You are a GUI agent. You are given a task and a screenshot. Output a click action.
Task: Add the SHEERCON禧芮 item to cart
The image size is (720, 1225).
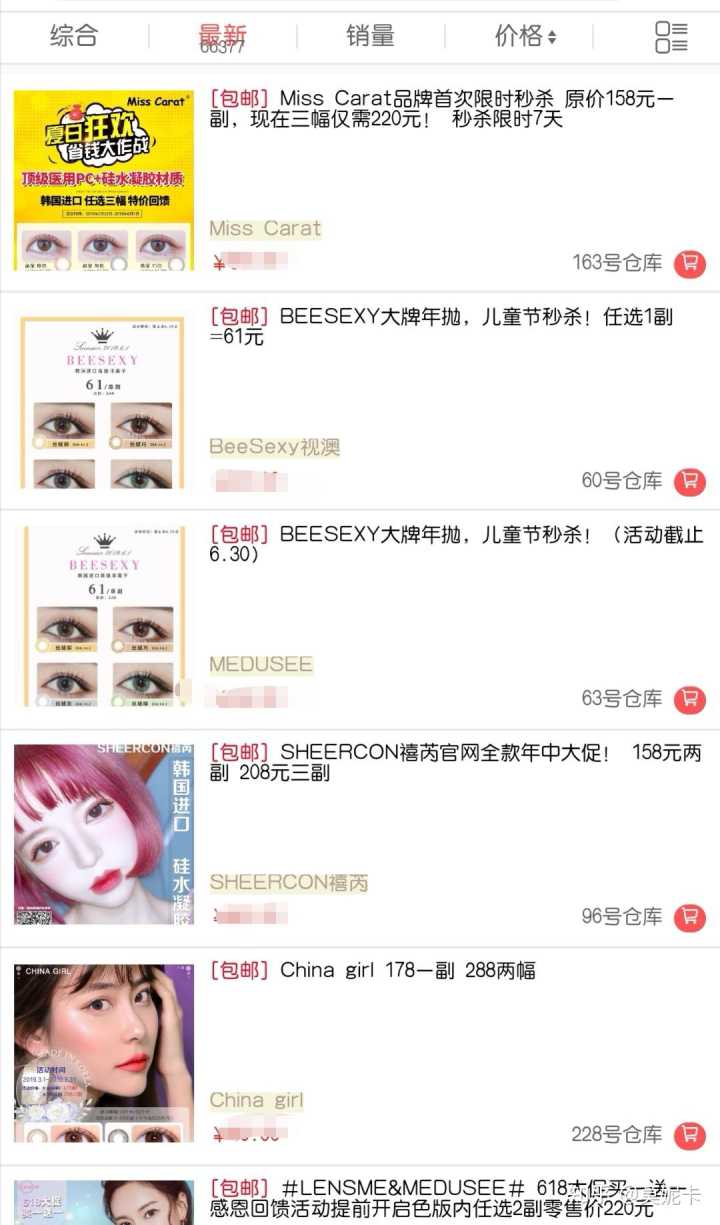pos(689,916)
